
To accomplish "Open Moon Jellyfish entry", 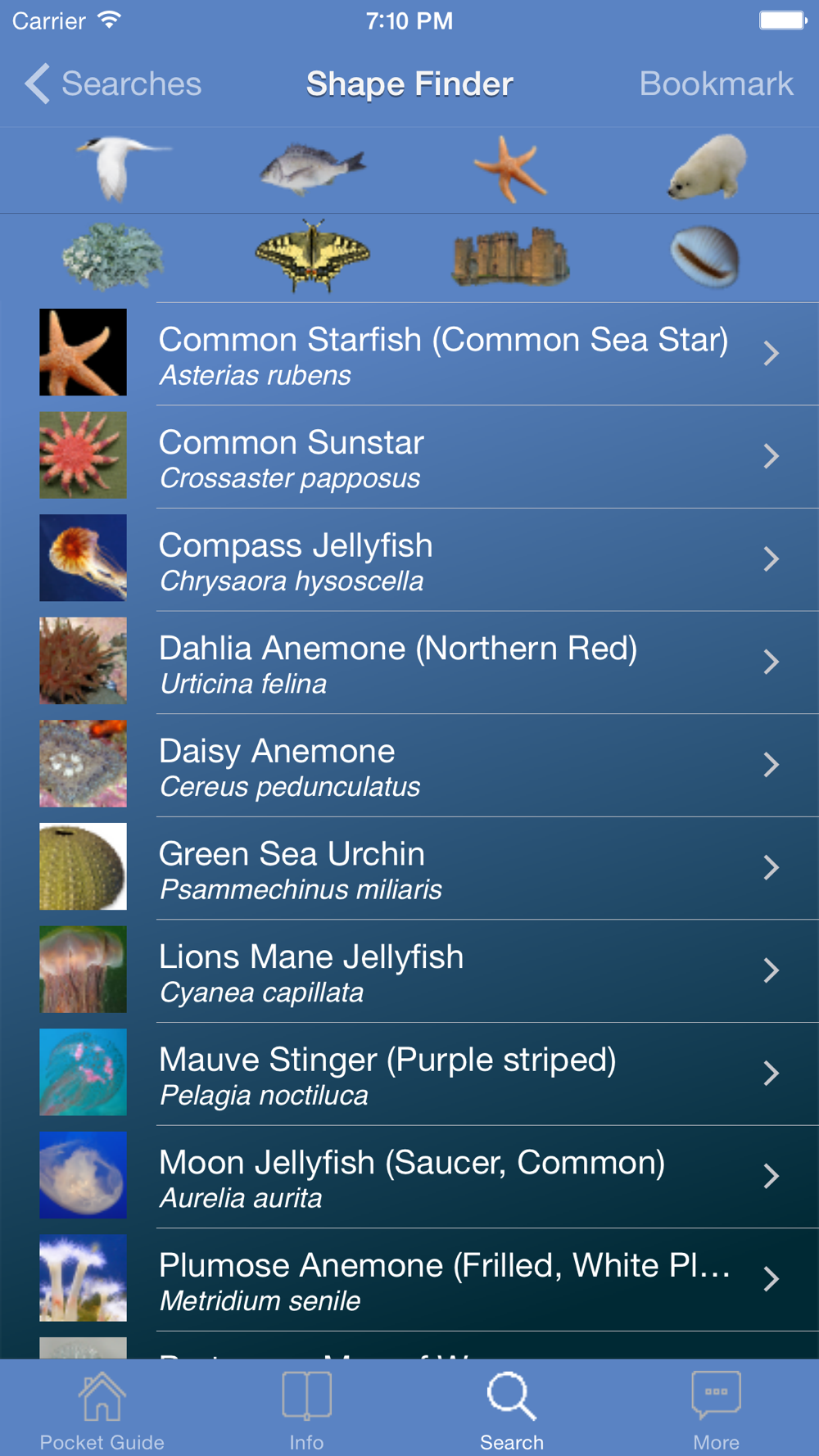I will (x=409, y=1176).
